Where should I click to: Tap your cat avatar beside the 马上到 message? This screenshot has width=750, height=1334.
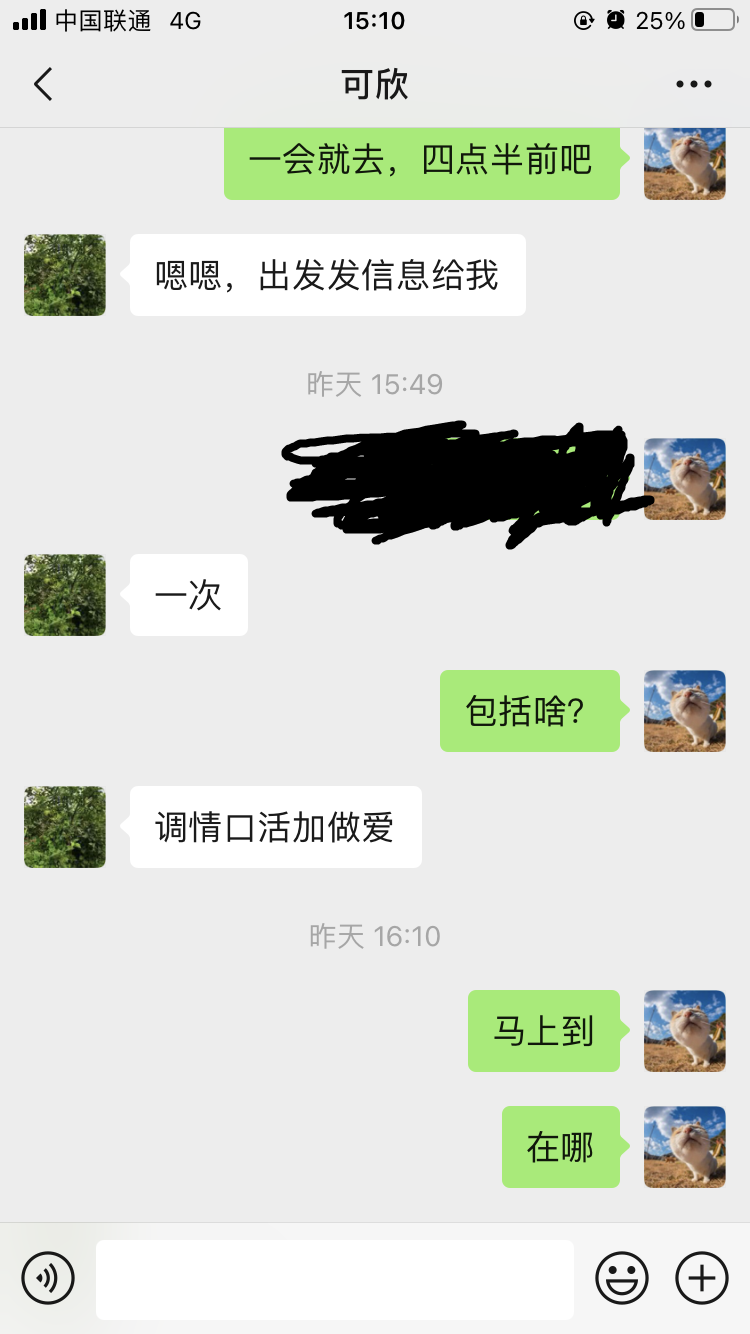tap(685, 1031)
